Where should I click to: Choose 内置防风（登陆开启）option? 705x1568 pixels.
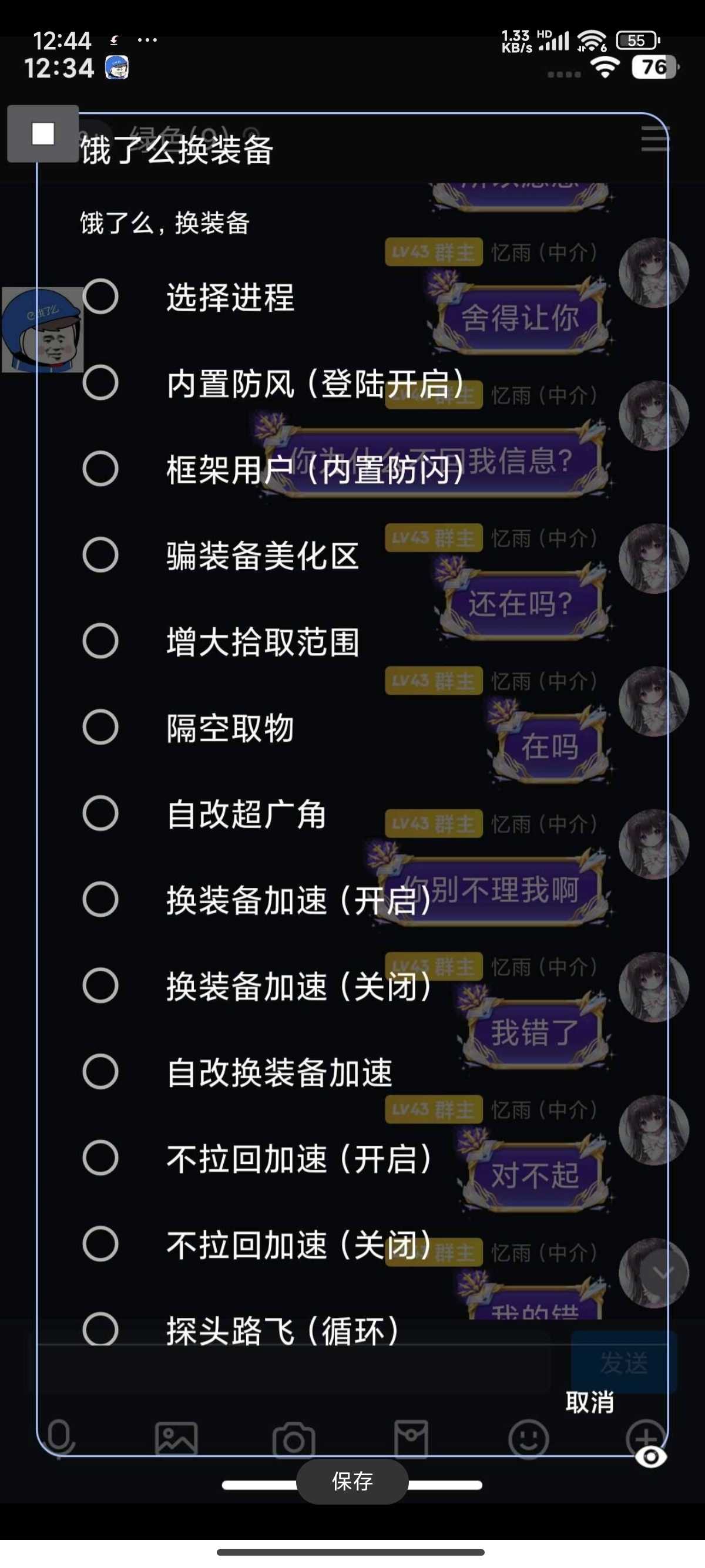pyautogui.click(x=100, y=383)
